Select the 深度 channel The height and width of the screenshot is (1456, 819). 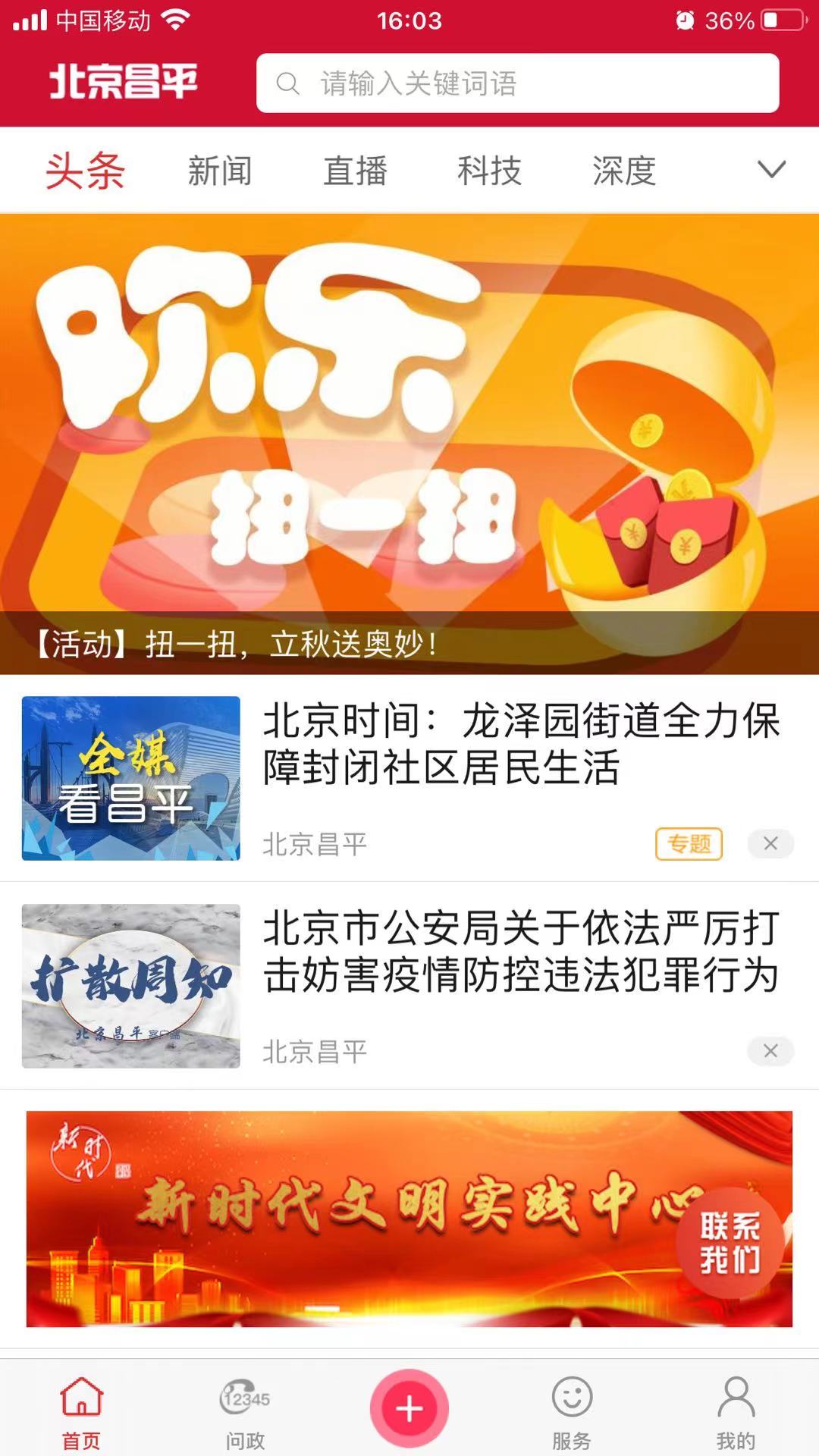[625, 172]
